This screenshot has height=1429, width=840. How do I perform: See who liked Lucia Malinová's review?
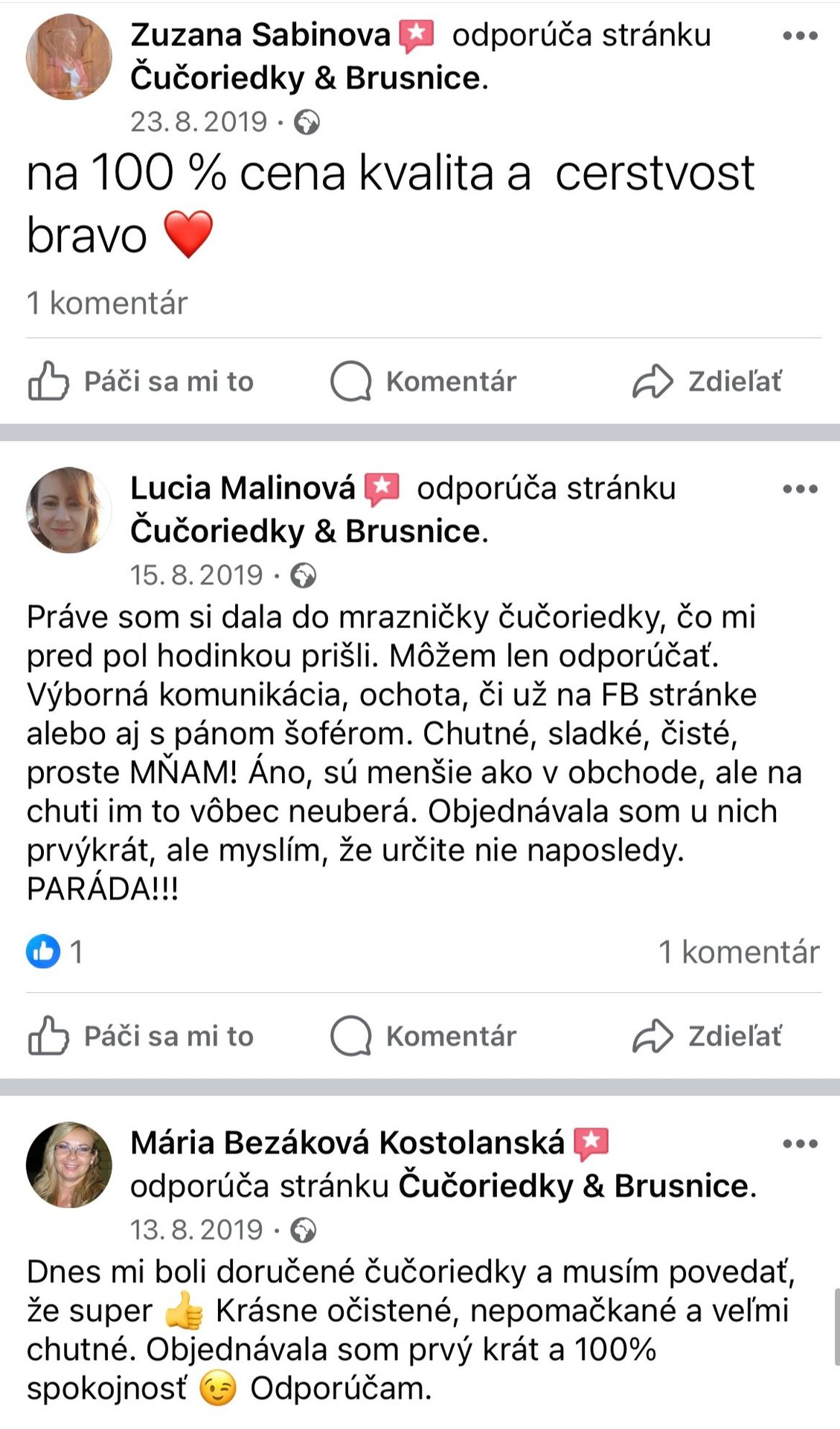click(x=54, y=952)
